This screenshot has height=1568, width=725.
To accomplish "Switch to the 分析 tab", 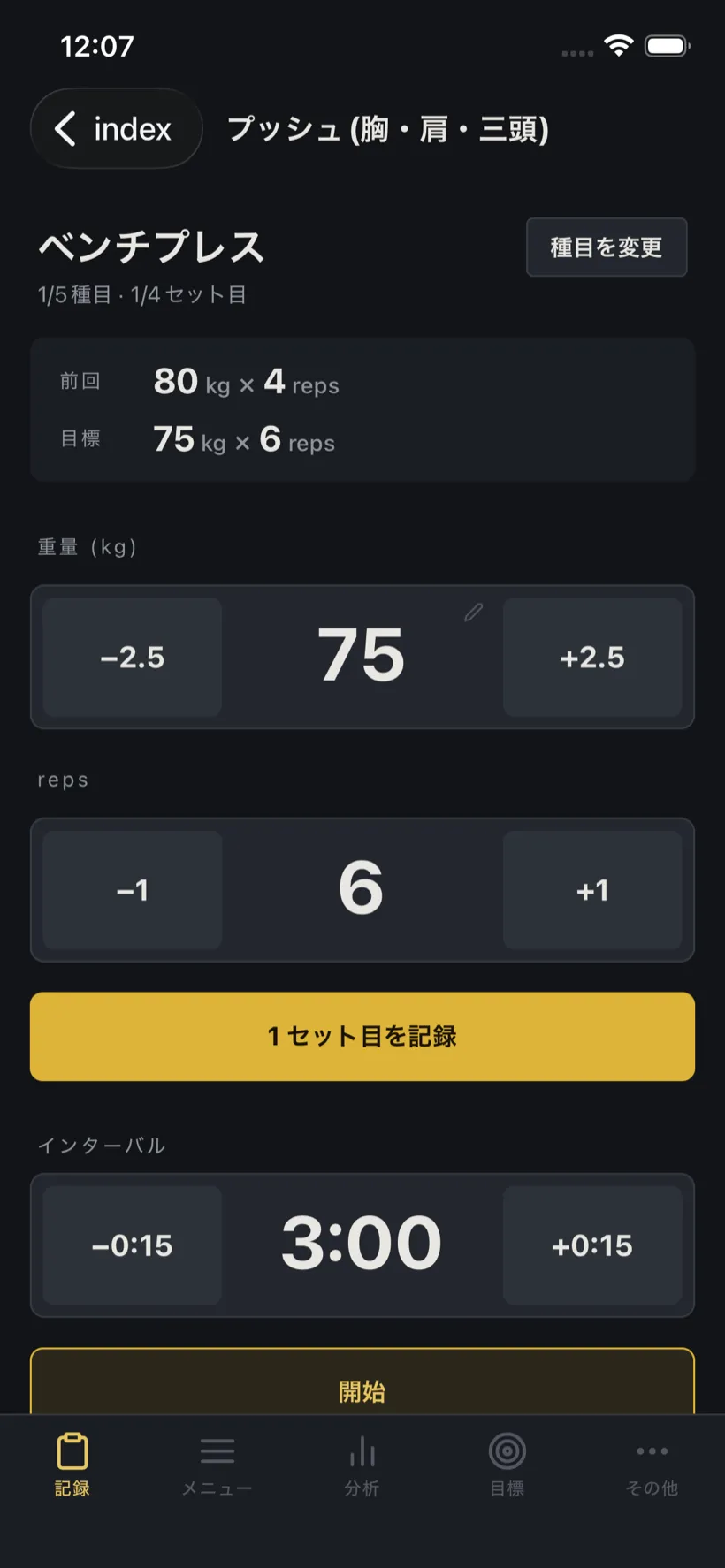I will (362, 1465).
